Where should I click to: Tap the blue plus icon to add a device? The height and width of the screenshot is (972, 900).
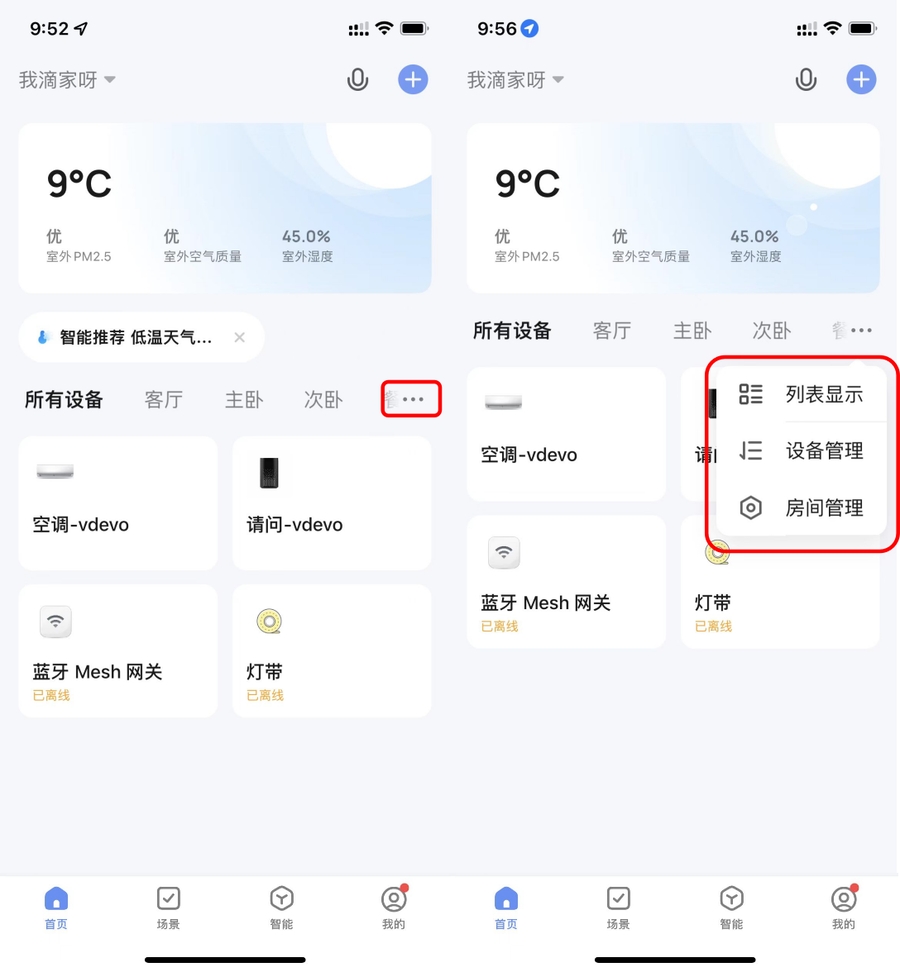click(412, 80)
